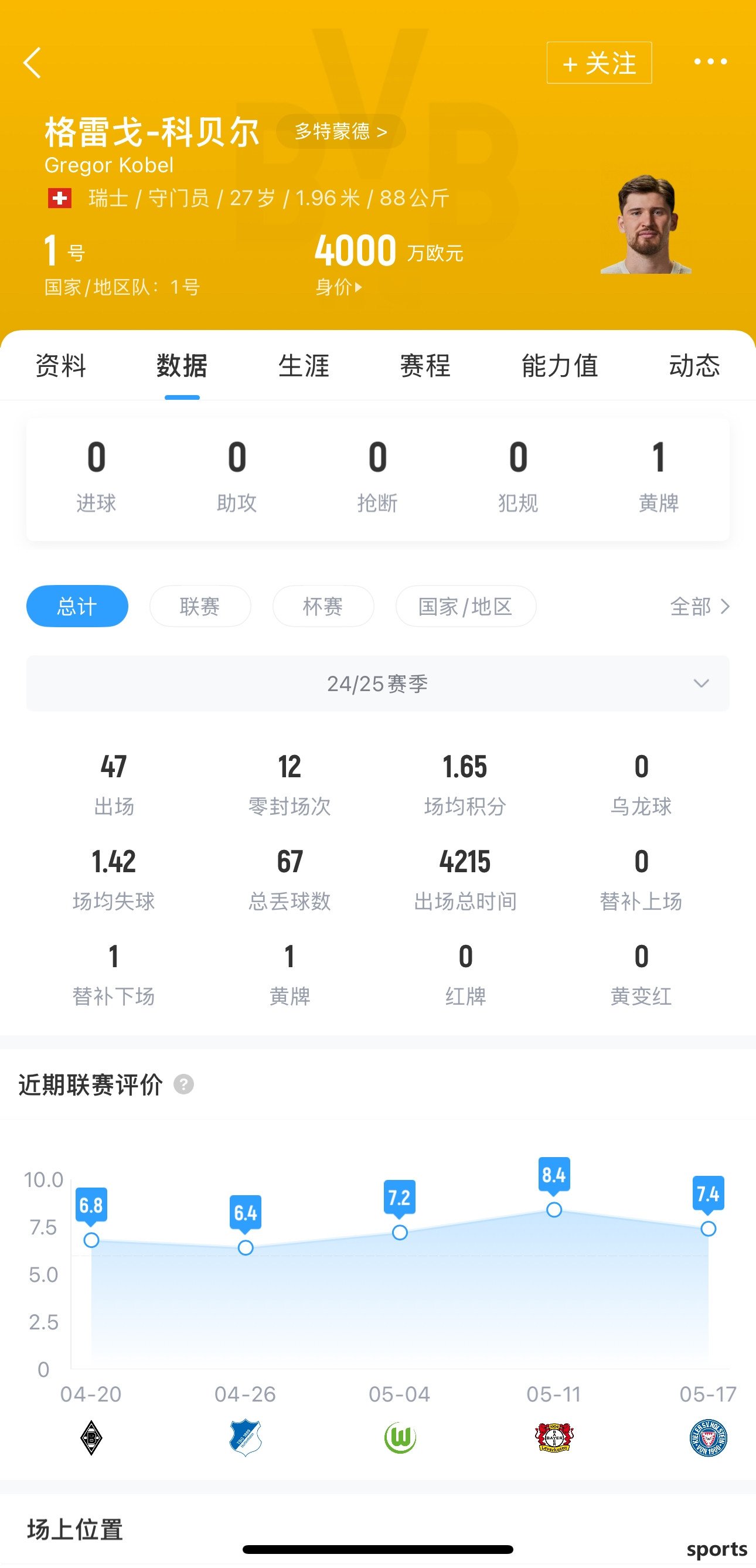Viewport: 756px width, 1568px height.
Task: Switch to the 生涯 tab
Action: 304,366
